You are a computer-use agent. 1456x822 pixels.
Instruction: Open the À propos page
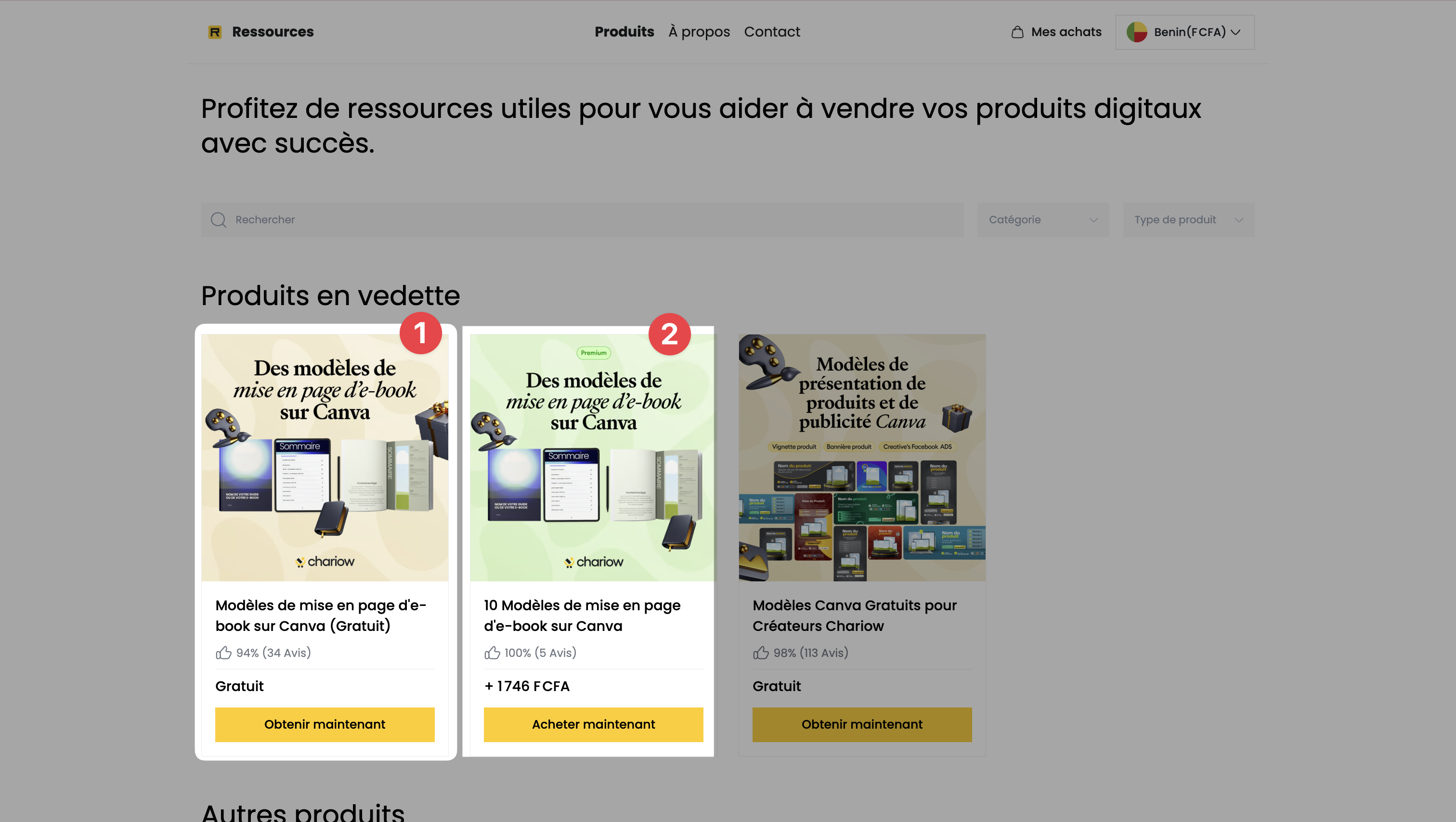coord(699,32)
